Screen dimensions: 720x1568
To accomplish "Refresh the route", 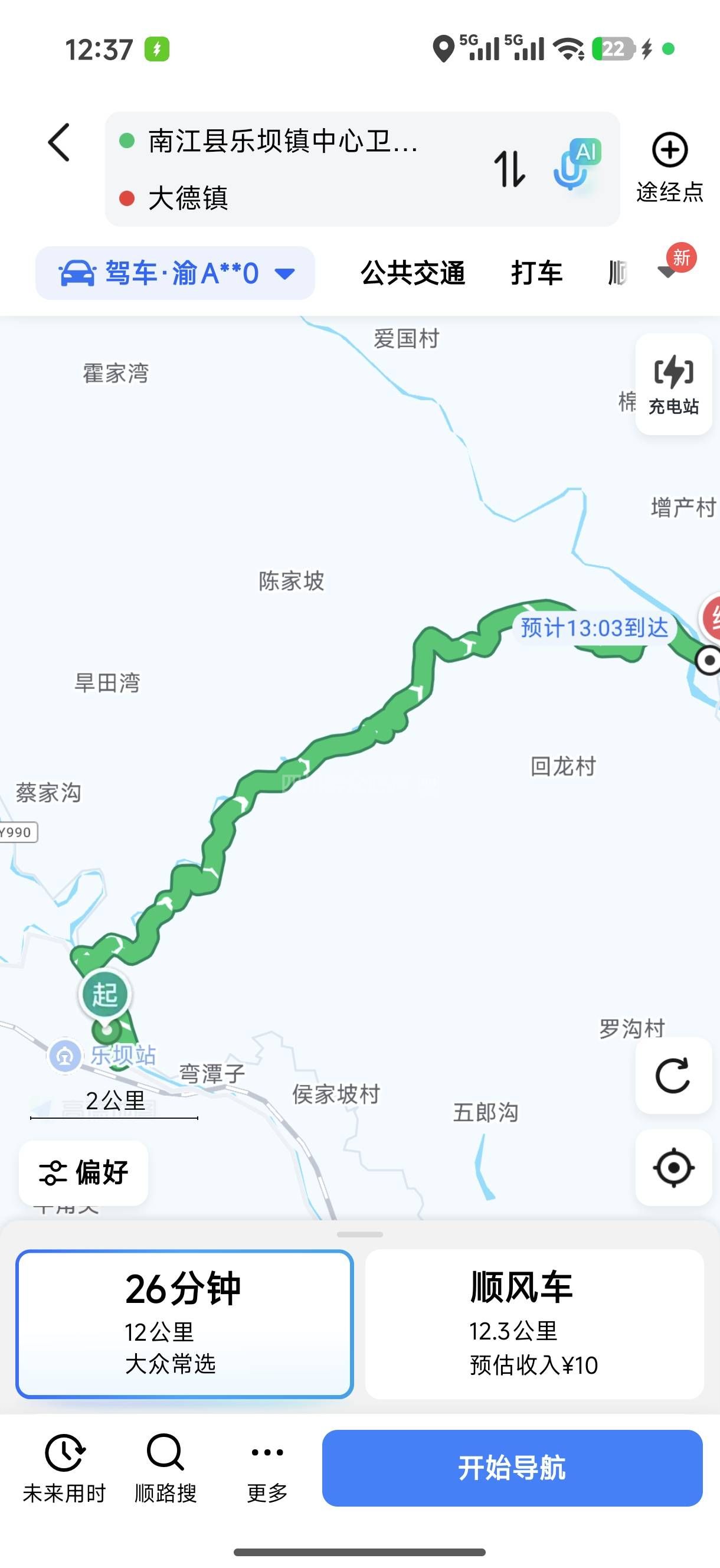I will [x=673, y=1076].
